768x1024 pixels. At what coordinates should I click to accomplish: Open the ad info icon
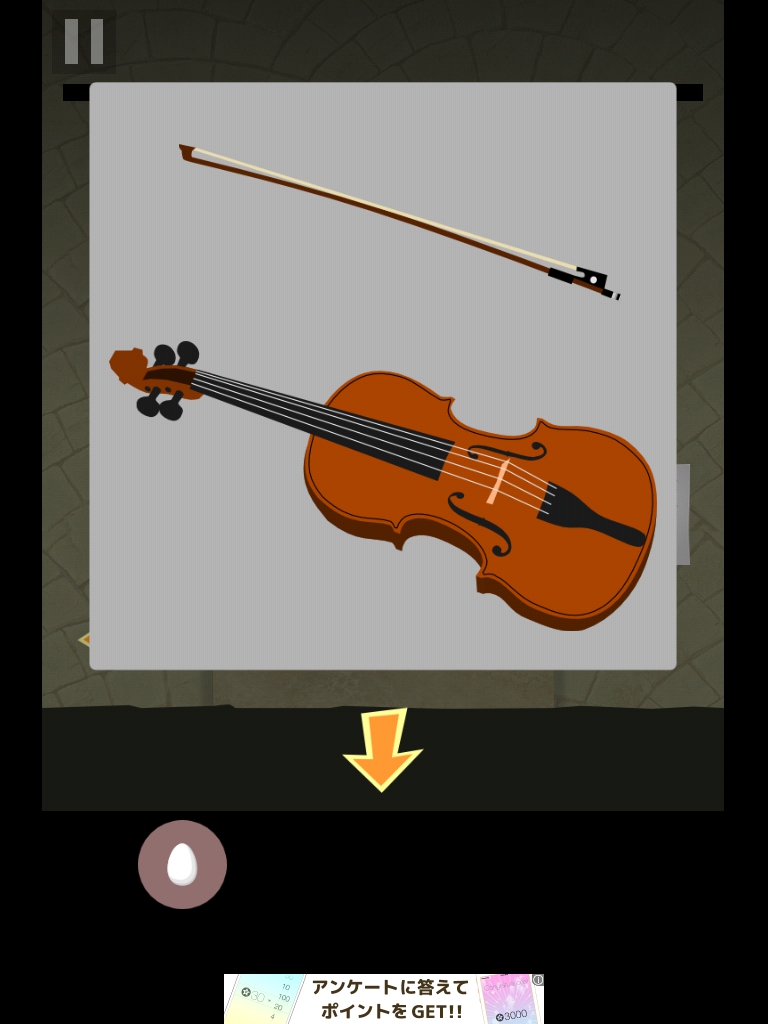tap(538, 980)
